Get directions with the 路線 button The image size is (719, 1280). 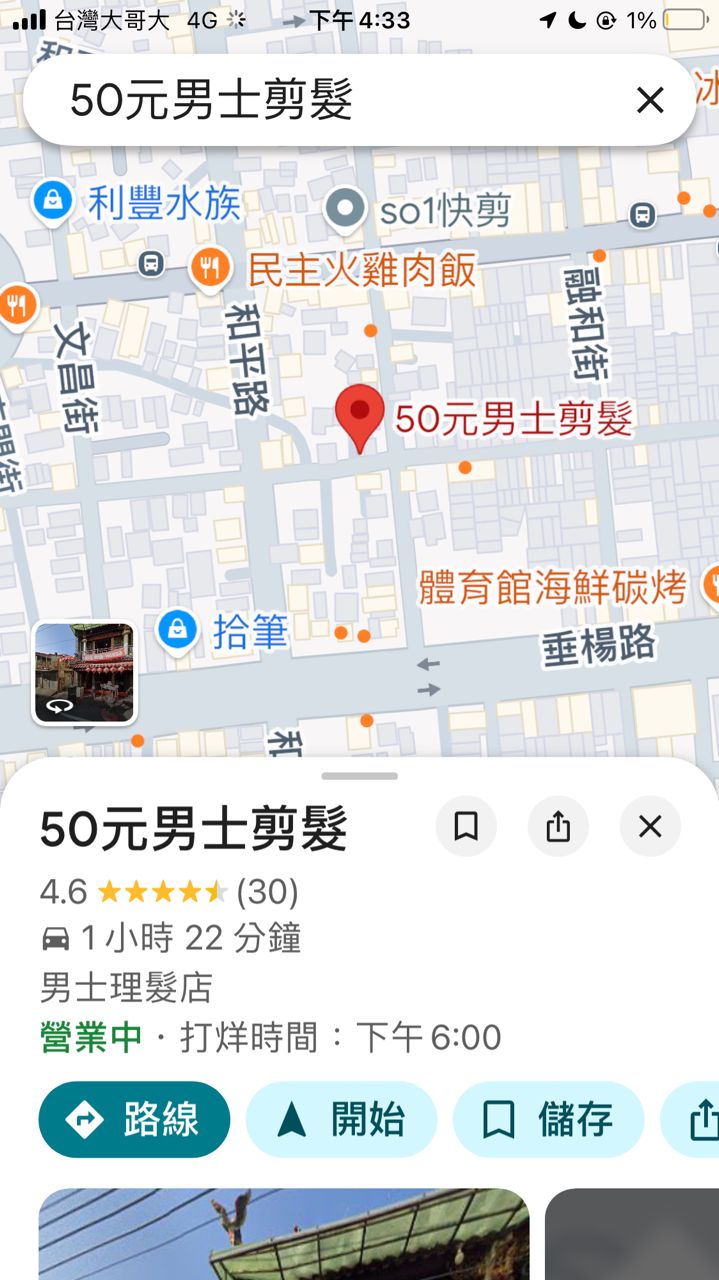pyautogui.click(x=134, y=1120)
